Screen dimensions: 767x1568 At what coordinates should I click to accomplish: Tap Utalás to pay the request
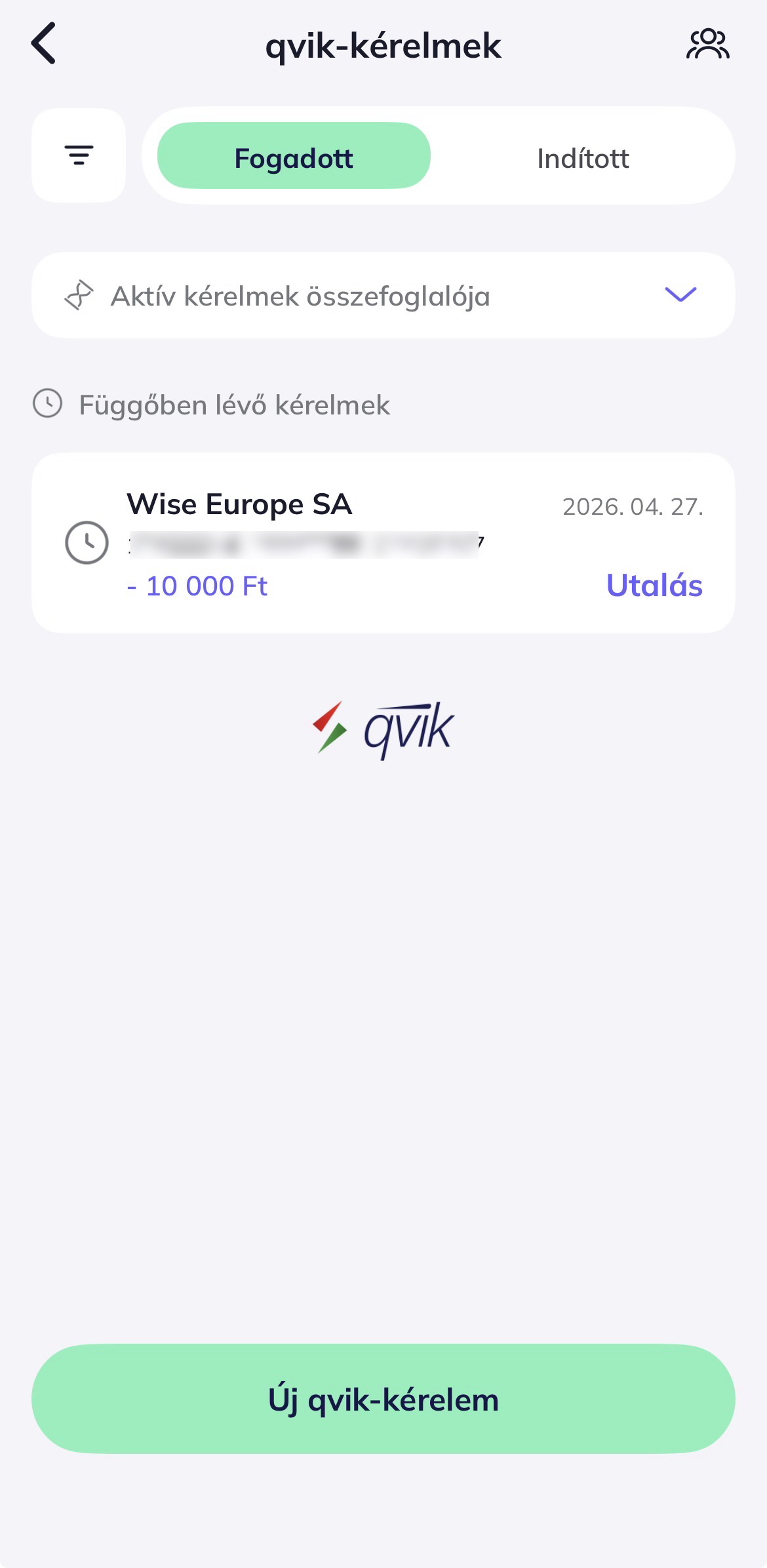(654, 585)
